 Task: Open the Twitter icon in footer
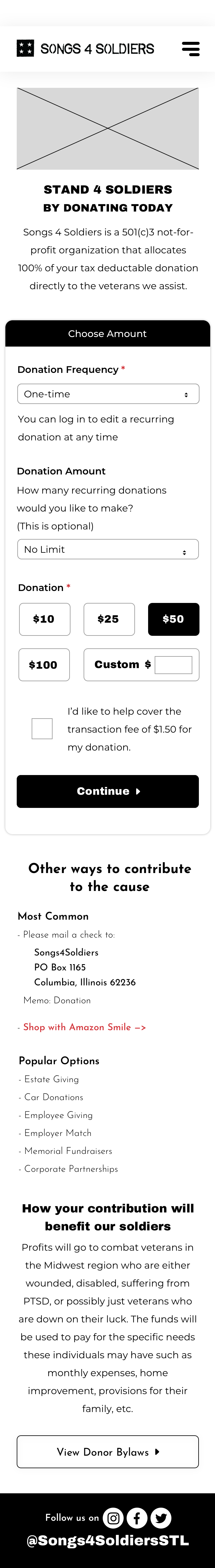pyautogui.click(x=162, y=1518)
